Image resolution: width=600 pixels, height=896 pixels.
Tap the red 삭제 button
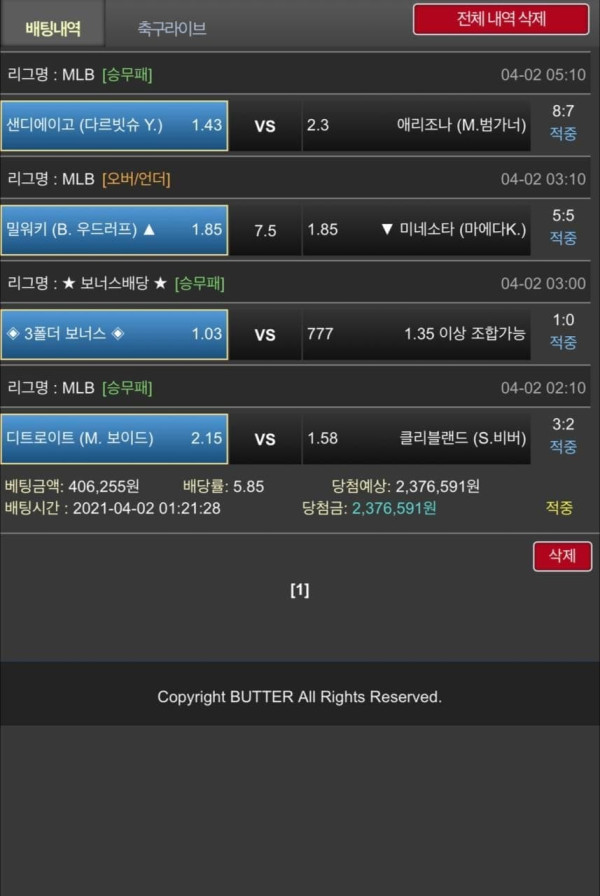(562, 556)
